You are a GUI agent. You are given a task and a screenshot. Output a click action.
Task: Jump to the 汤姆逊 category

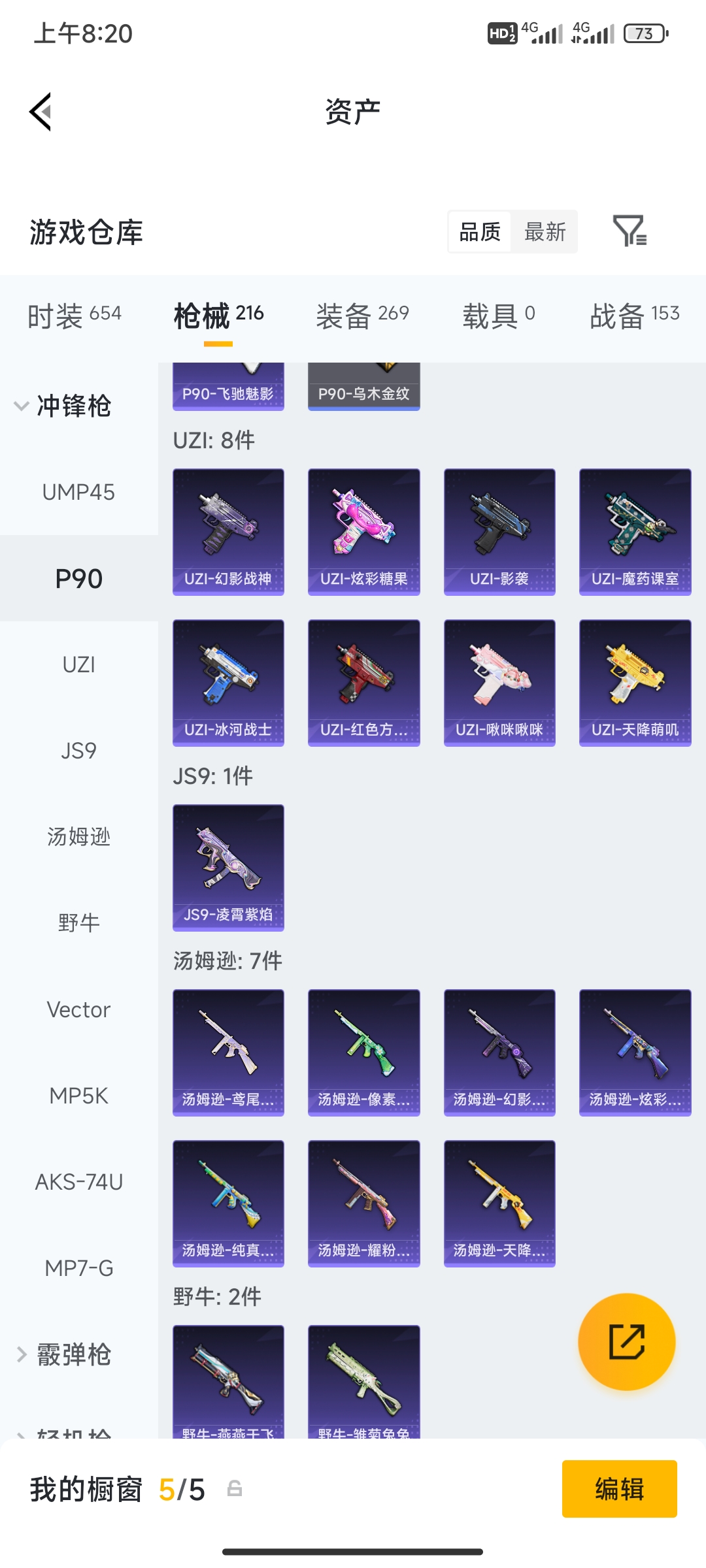pos(78,837)
